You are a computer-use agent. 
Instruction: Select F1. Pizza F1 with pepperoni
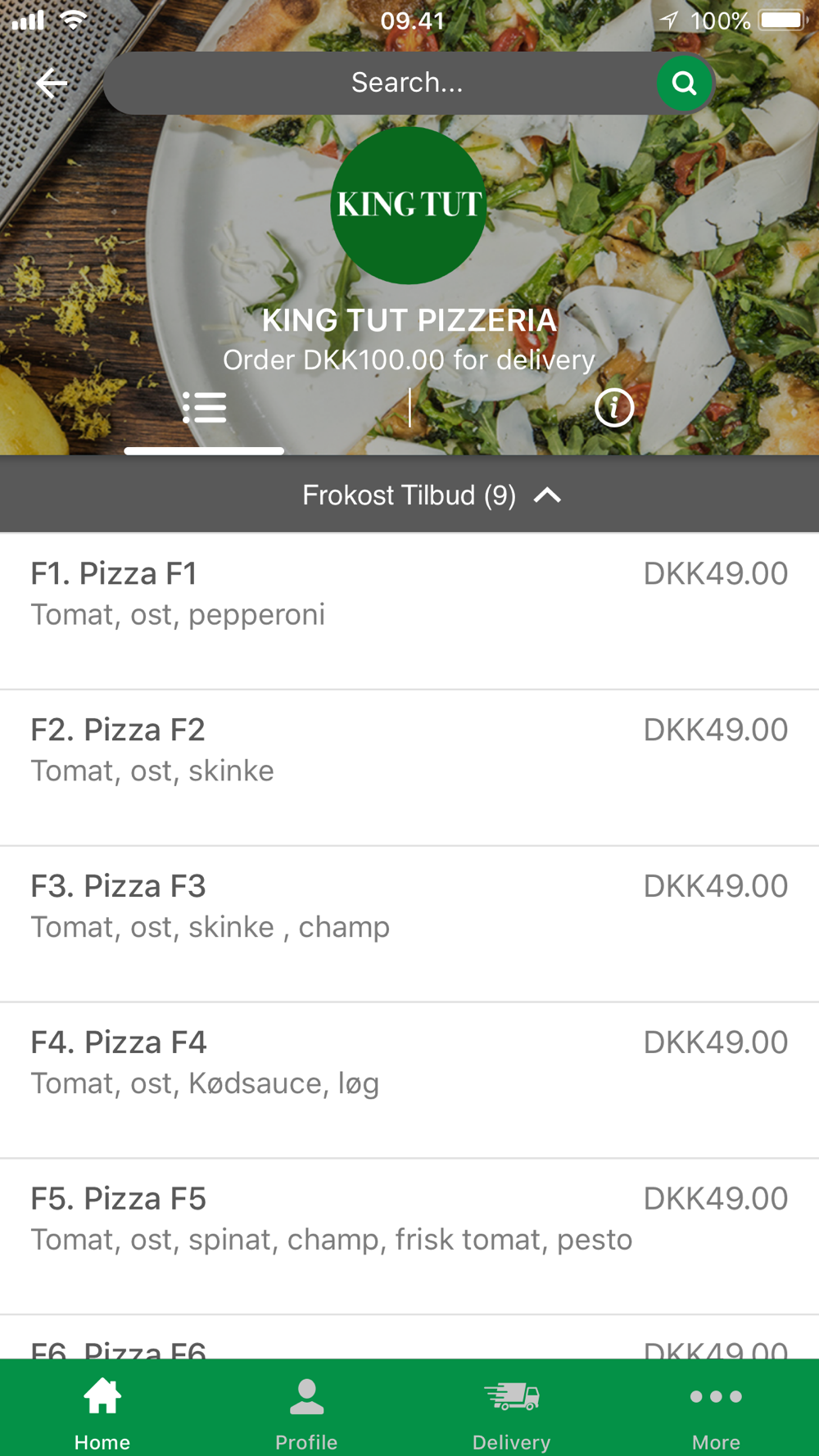coord(409,610)
